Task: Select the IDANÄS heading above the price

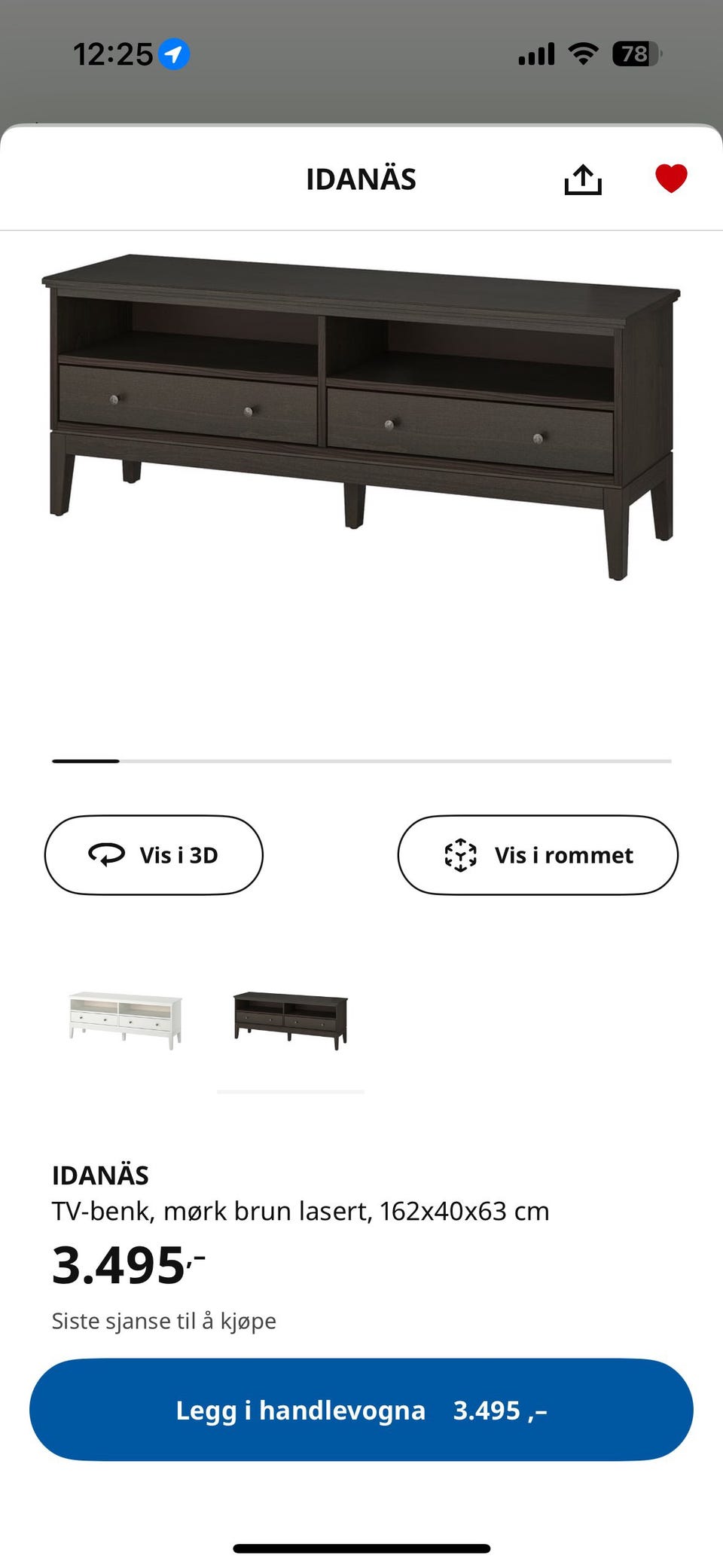Action: tap(101, 1174)
